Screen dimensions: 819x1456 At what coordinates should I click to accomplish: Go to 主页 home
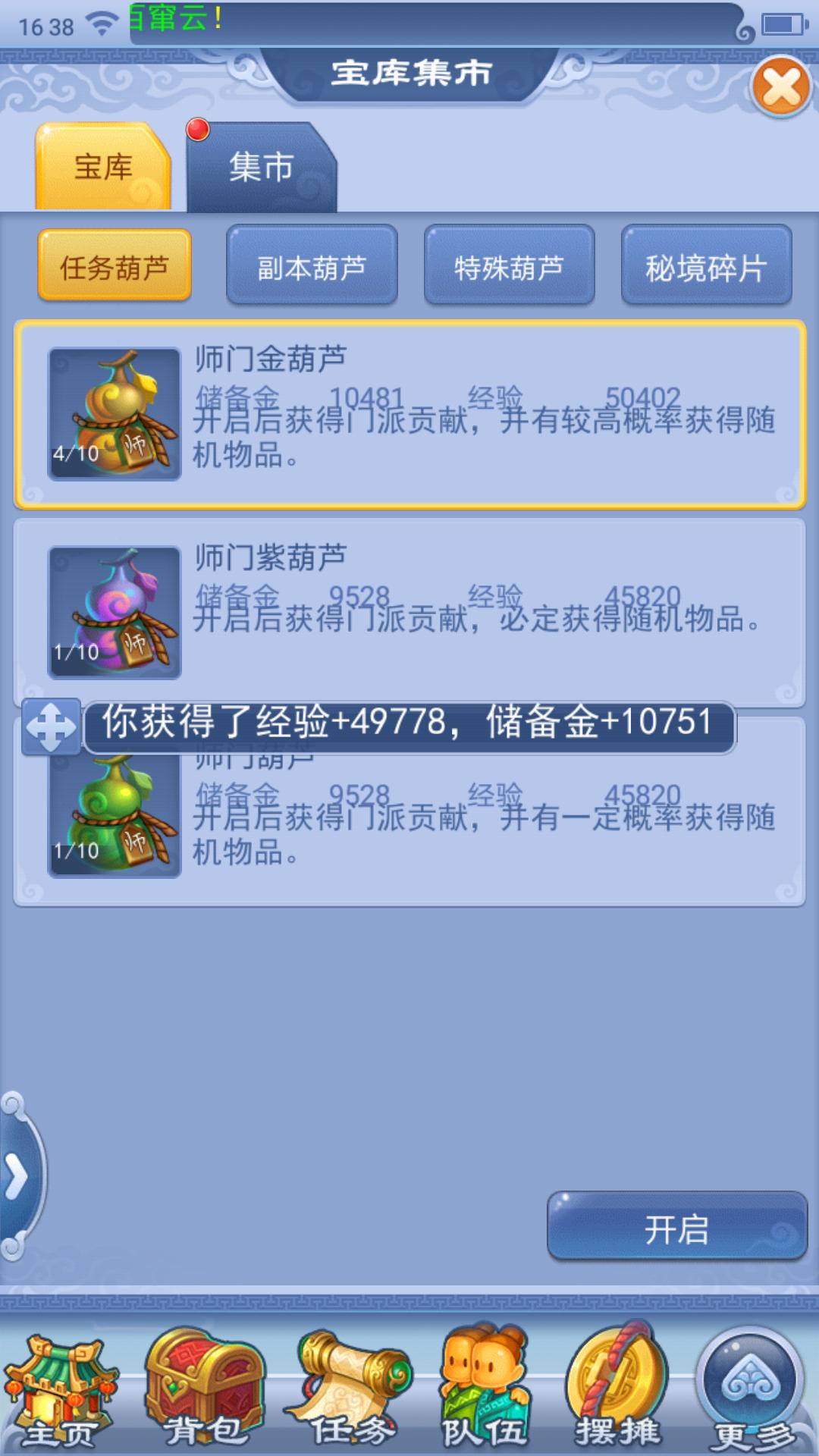point(61,1392)
